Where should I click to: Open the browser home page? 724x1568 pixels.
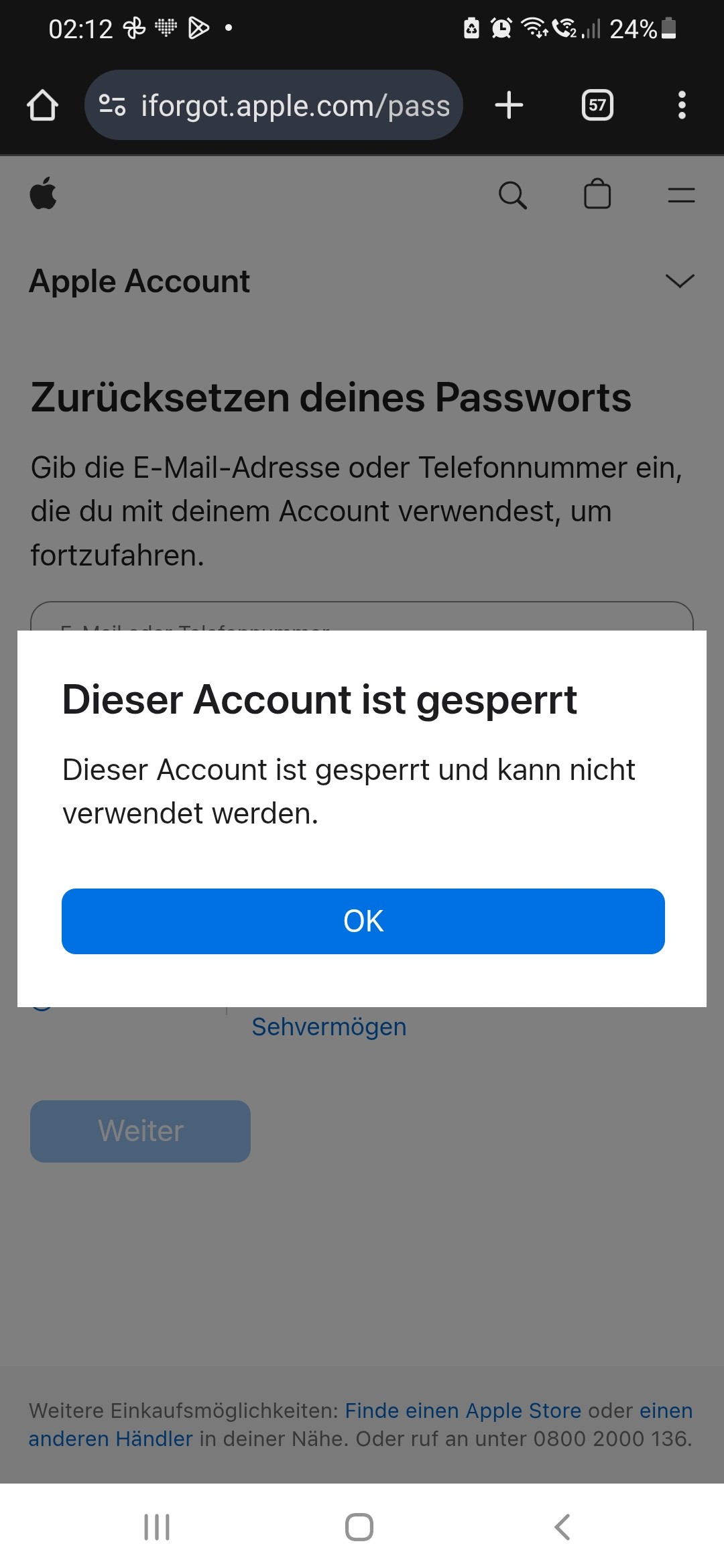coord(42,105)
